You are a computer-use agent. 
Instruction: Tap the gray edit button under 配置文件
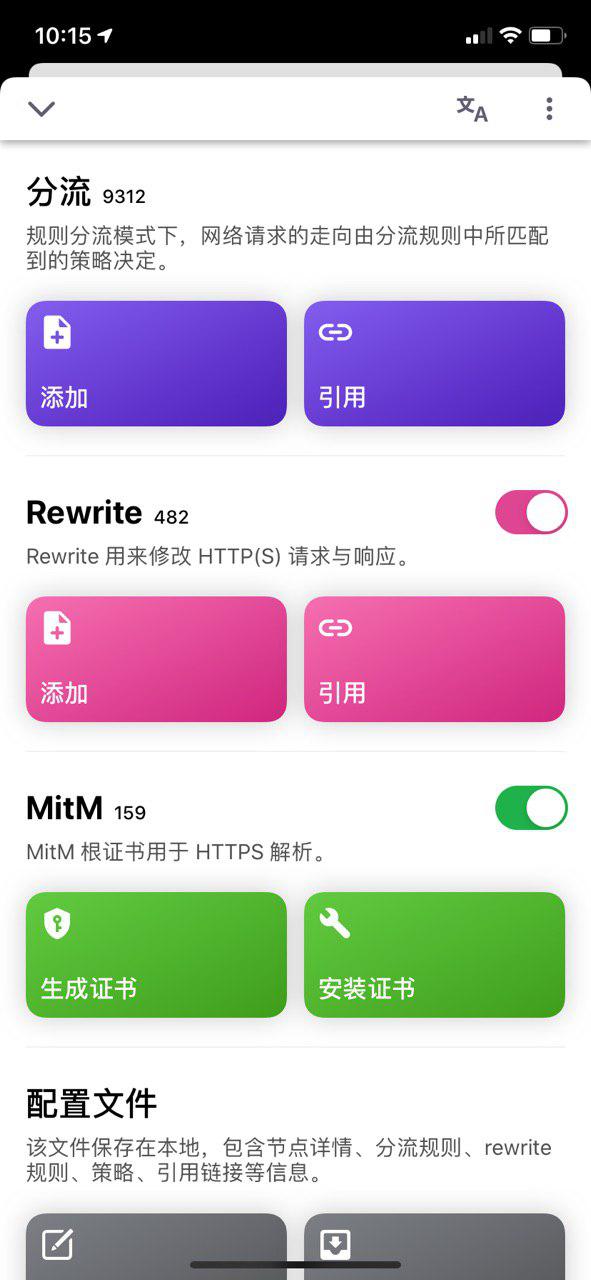(156, 1246)
